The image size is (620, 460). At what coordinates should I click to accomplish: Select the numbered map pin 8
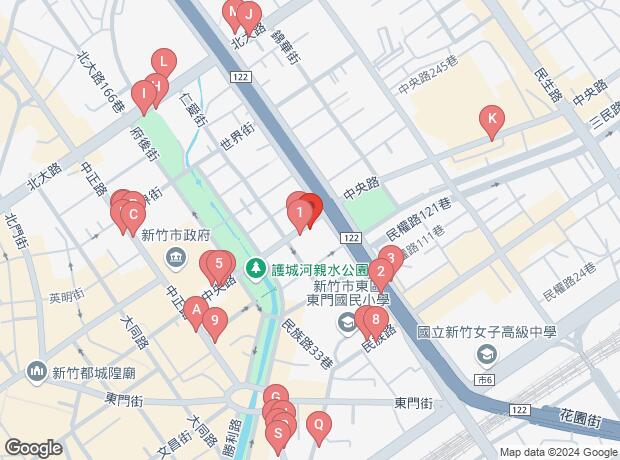click(375, 321)
